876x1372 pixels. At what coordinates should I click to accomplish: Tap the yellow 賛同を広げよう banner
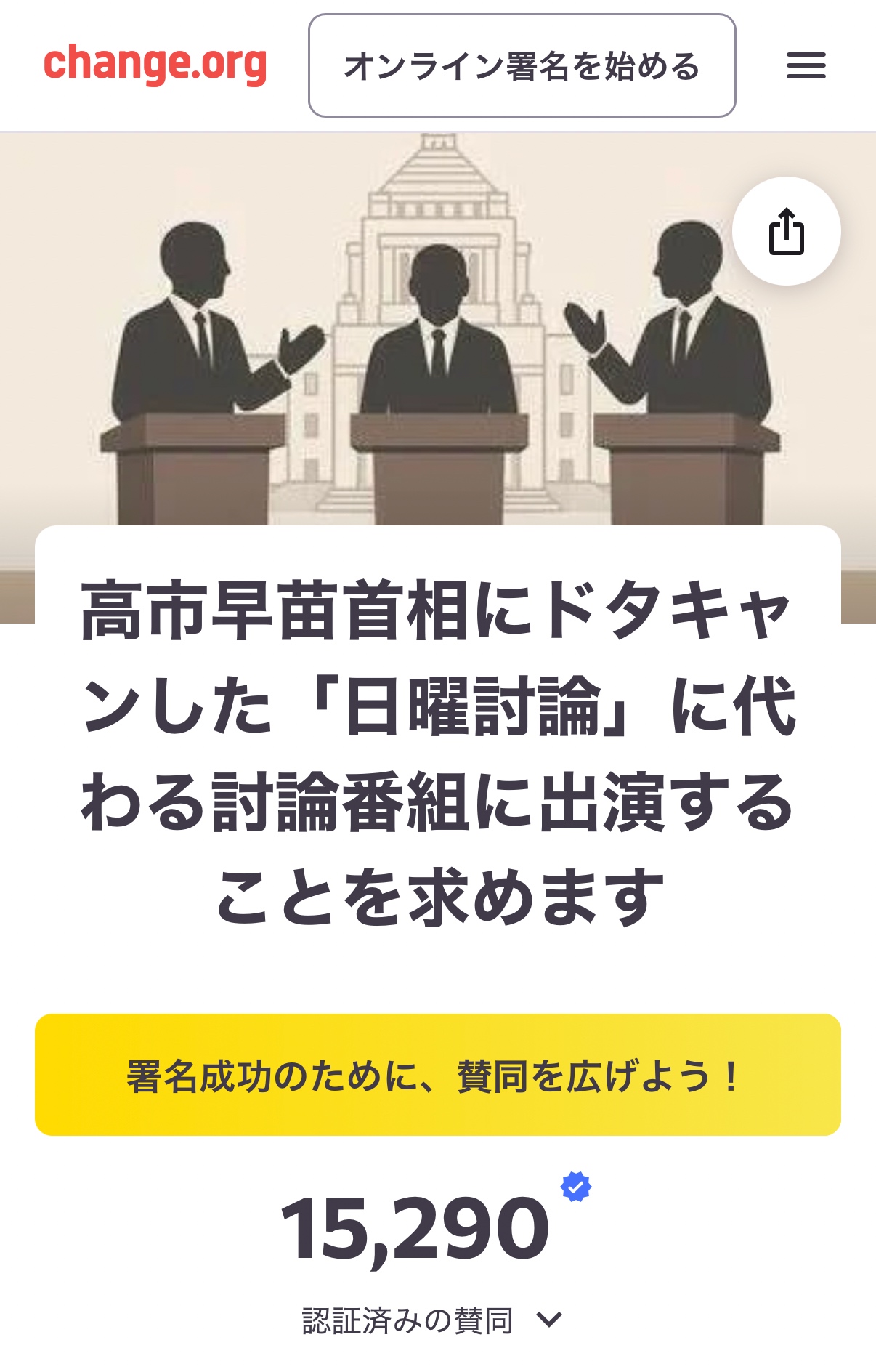(437, 1074)
